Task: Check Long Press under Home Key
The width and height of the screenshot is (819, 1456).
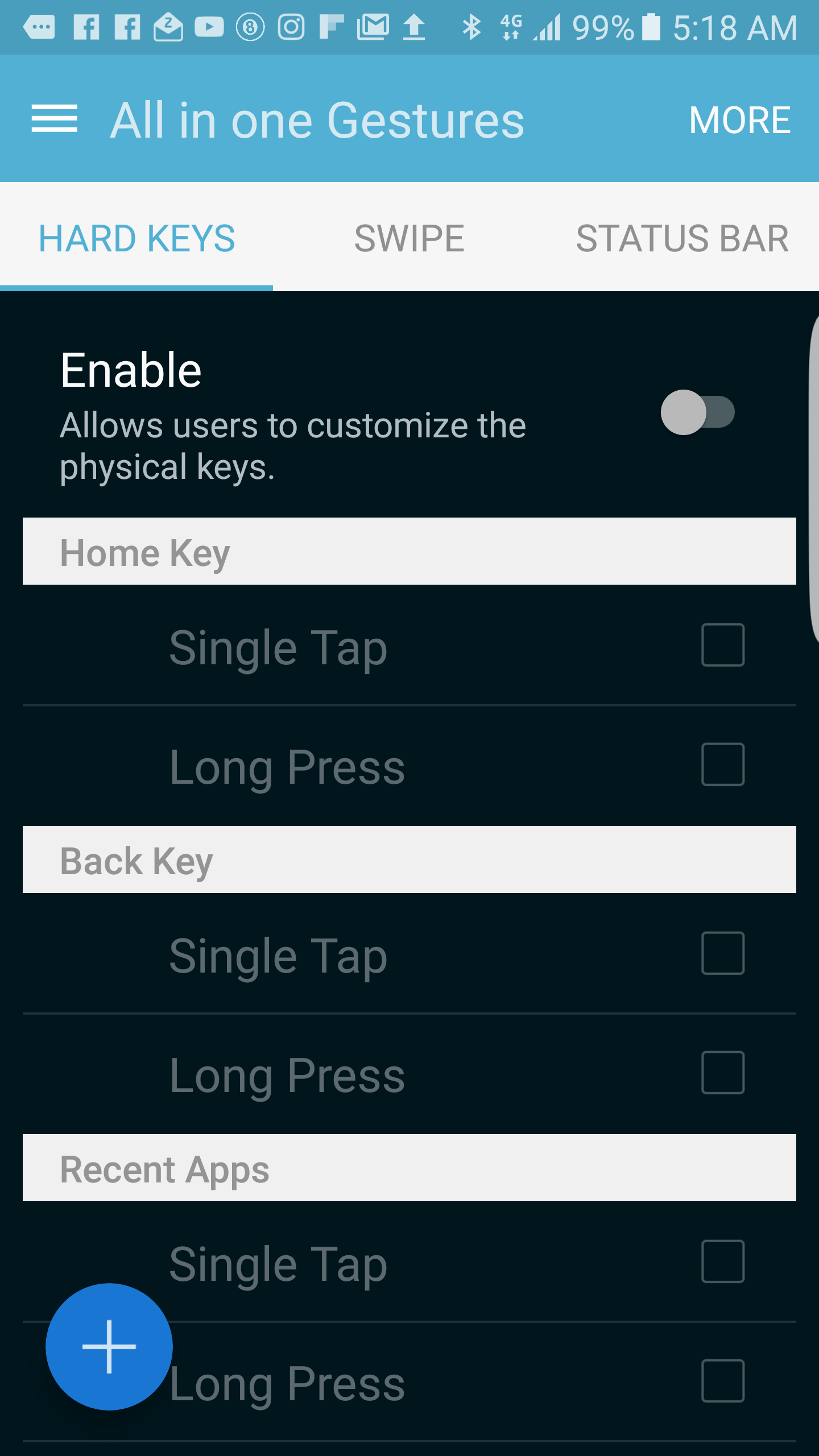Action: (x=723, y=764)
